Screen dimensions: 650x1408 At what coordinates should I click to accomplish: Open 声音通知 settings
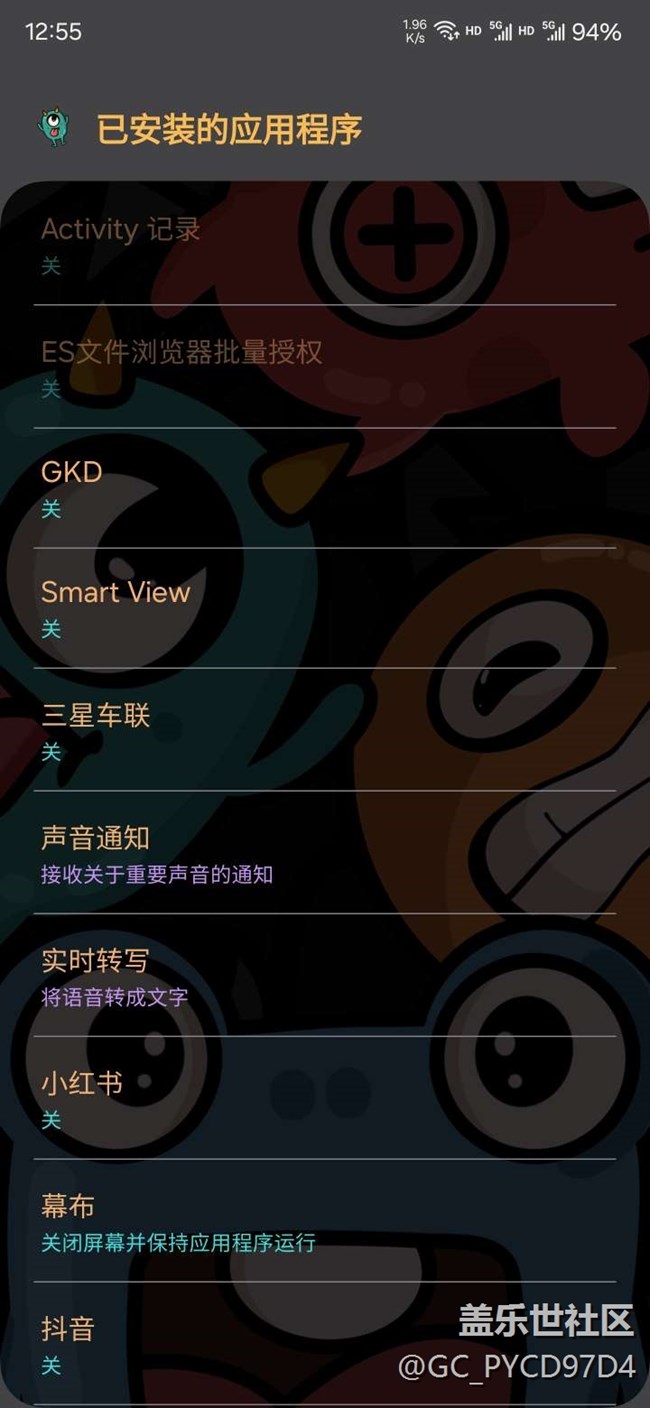(324, 853)
